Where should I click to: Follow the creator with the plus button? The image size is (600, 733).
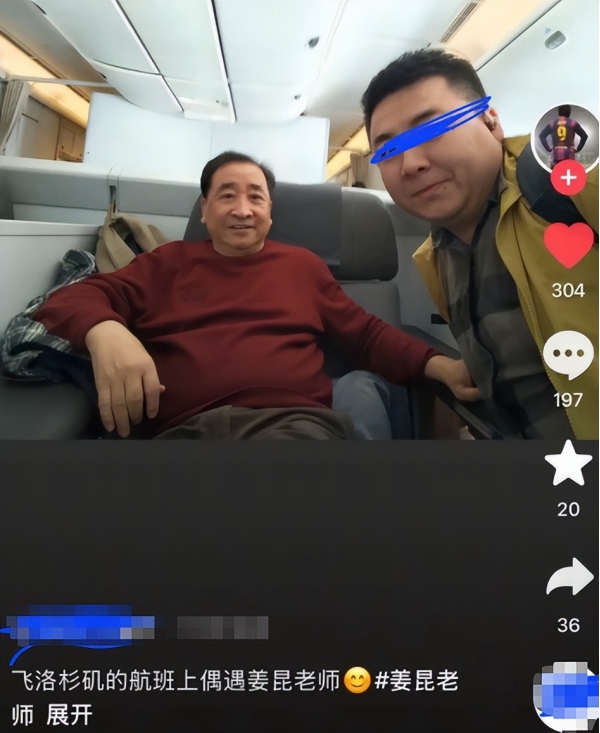pyautogui.click(x=568, y=179)
